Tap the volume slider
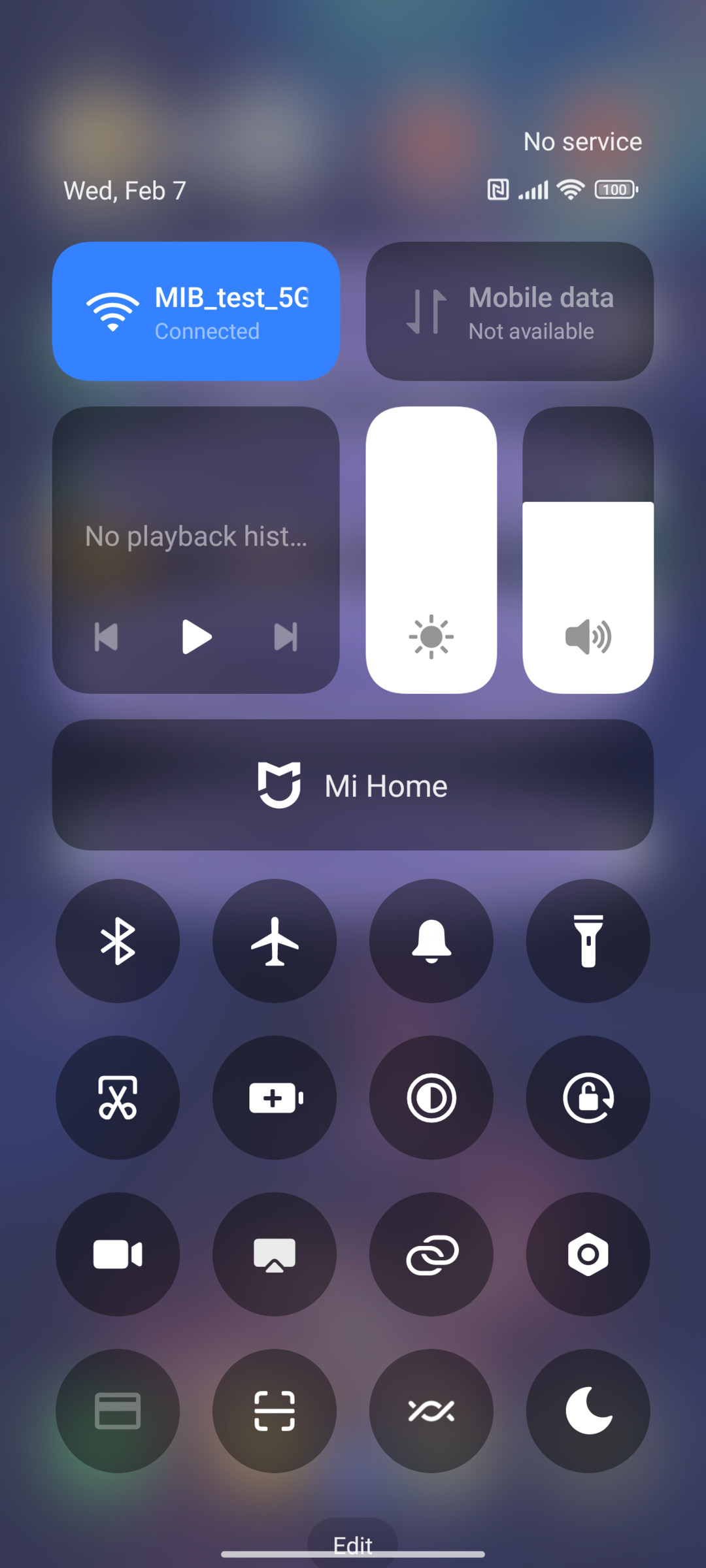Image resolution: width=706 pixels, height=1568 pixels. point(588,550)
